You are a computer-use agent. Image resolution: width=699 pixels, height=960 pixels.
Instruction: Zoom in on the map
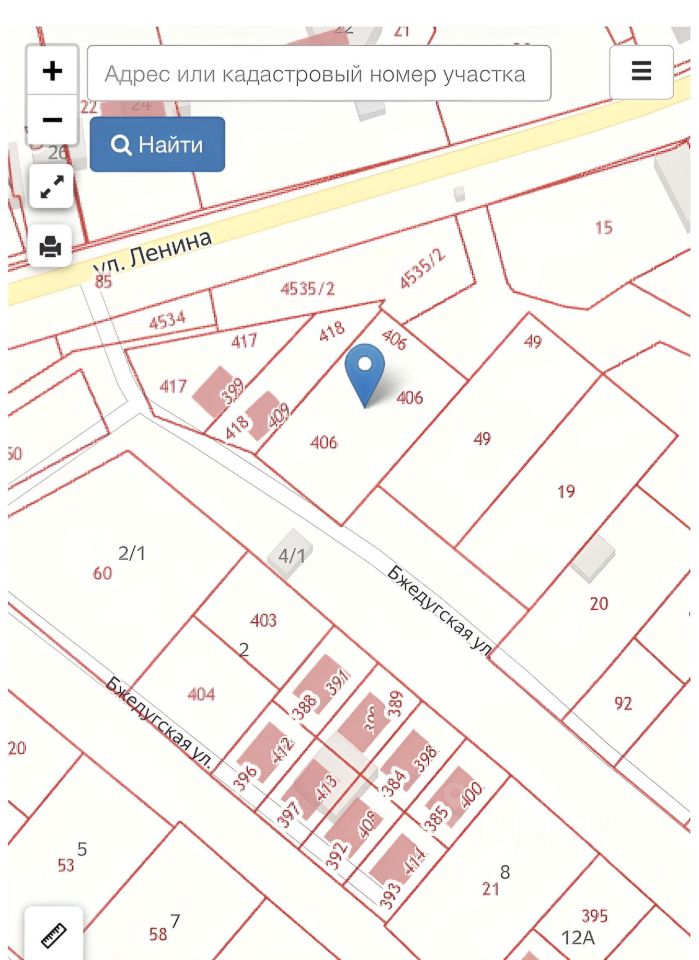[52, 71]
